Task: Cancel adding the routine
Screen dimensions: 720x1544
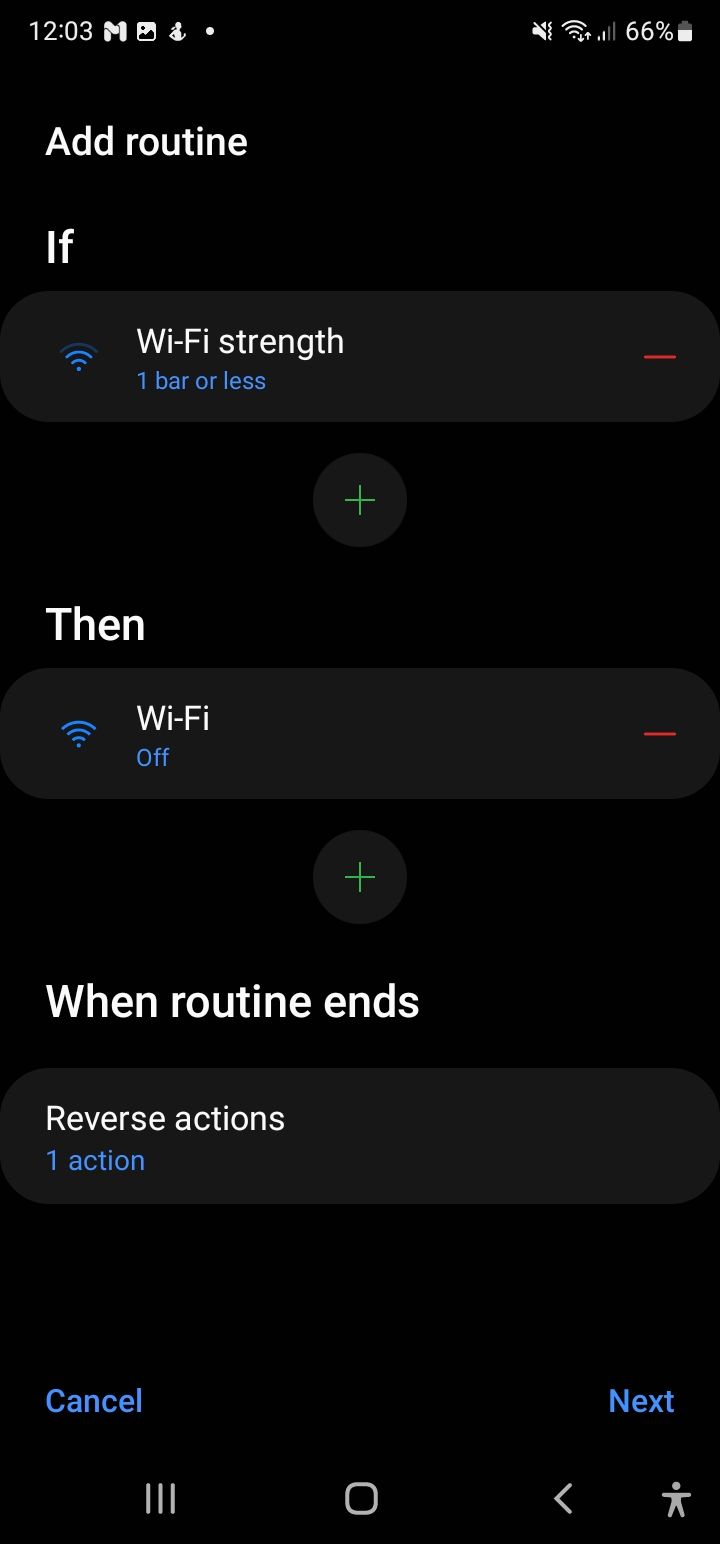Action: point(94,1400)
